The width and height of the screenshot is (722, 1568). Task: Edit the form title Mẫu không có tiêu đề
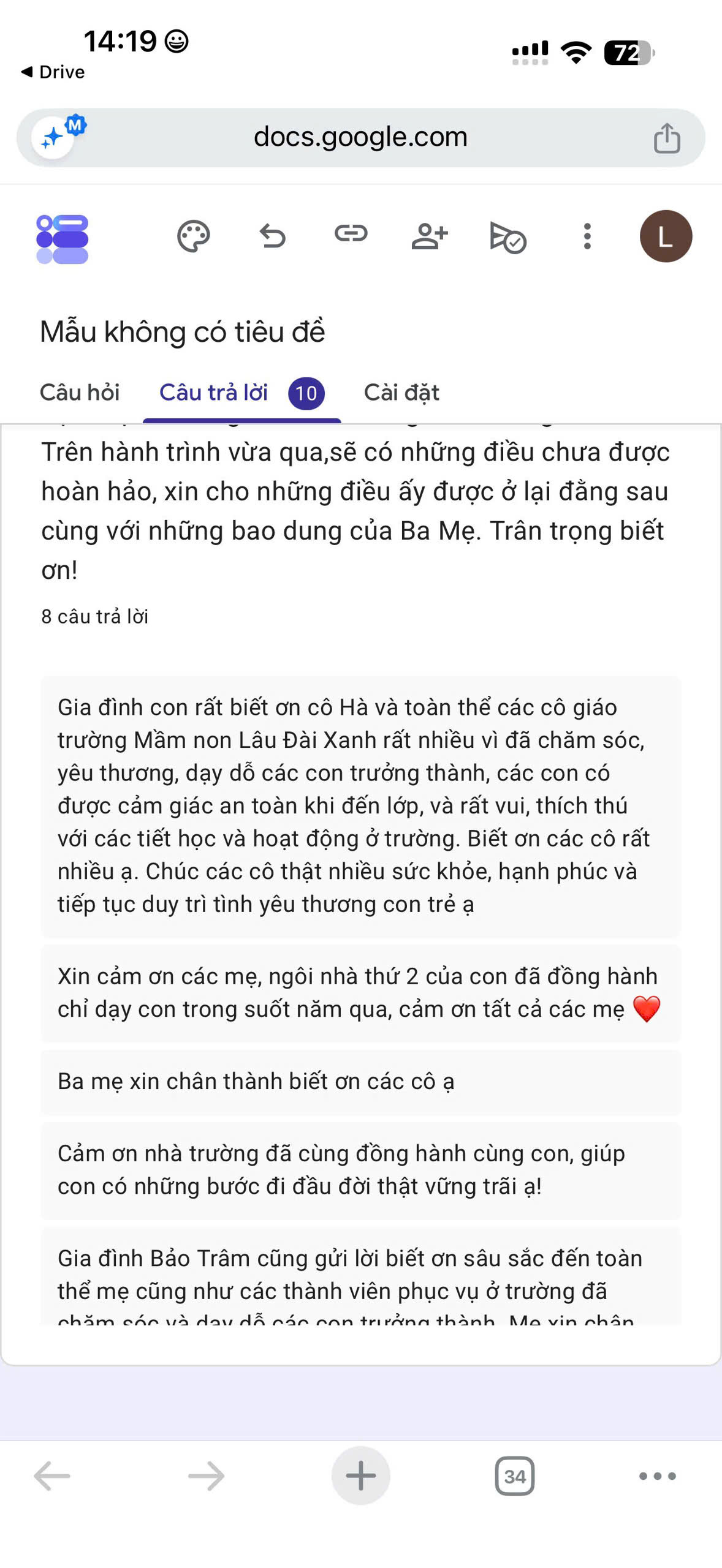coord(183,332)
